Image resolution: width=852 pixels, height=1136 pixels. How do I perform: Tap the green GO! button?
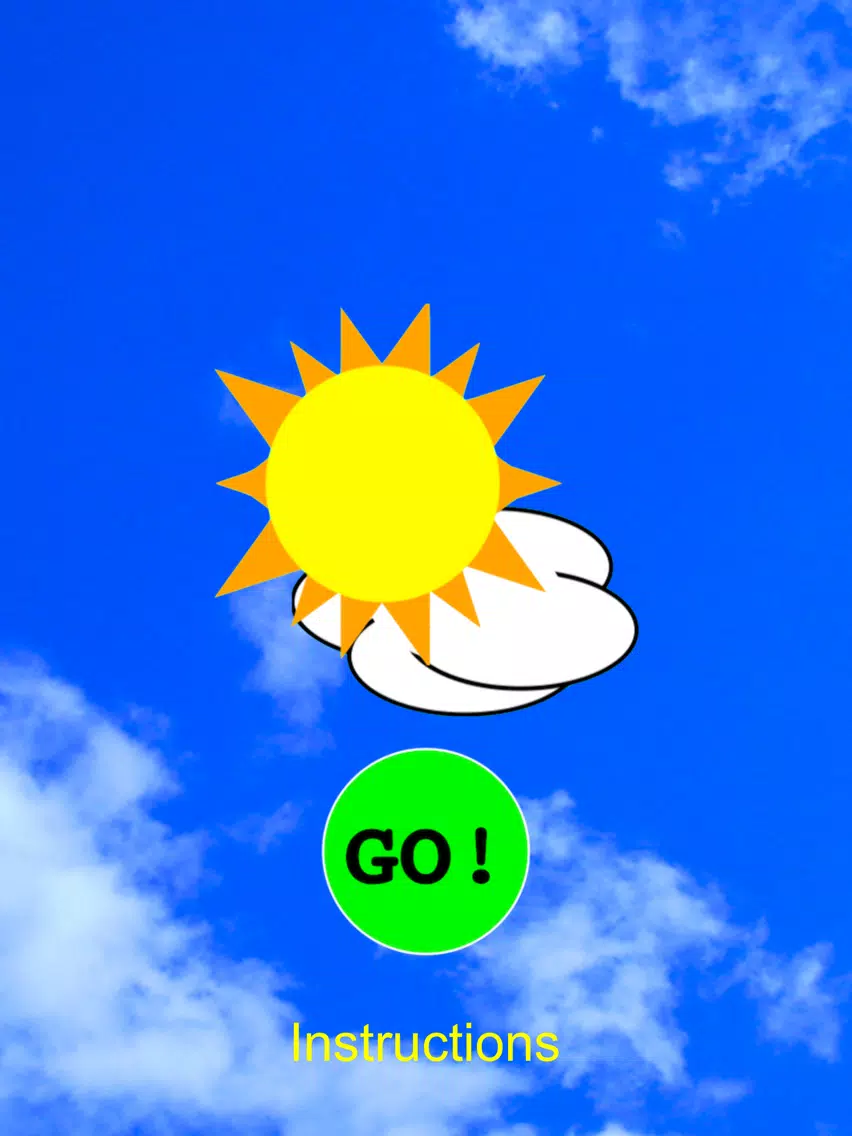425,851
